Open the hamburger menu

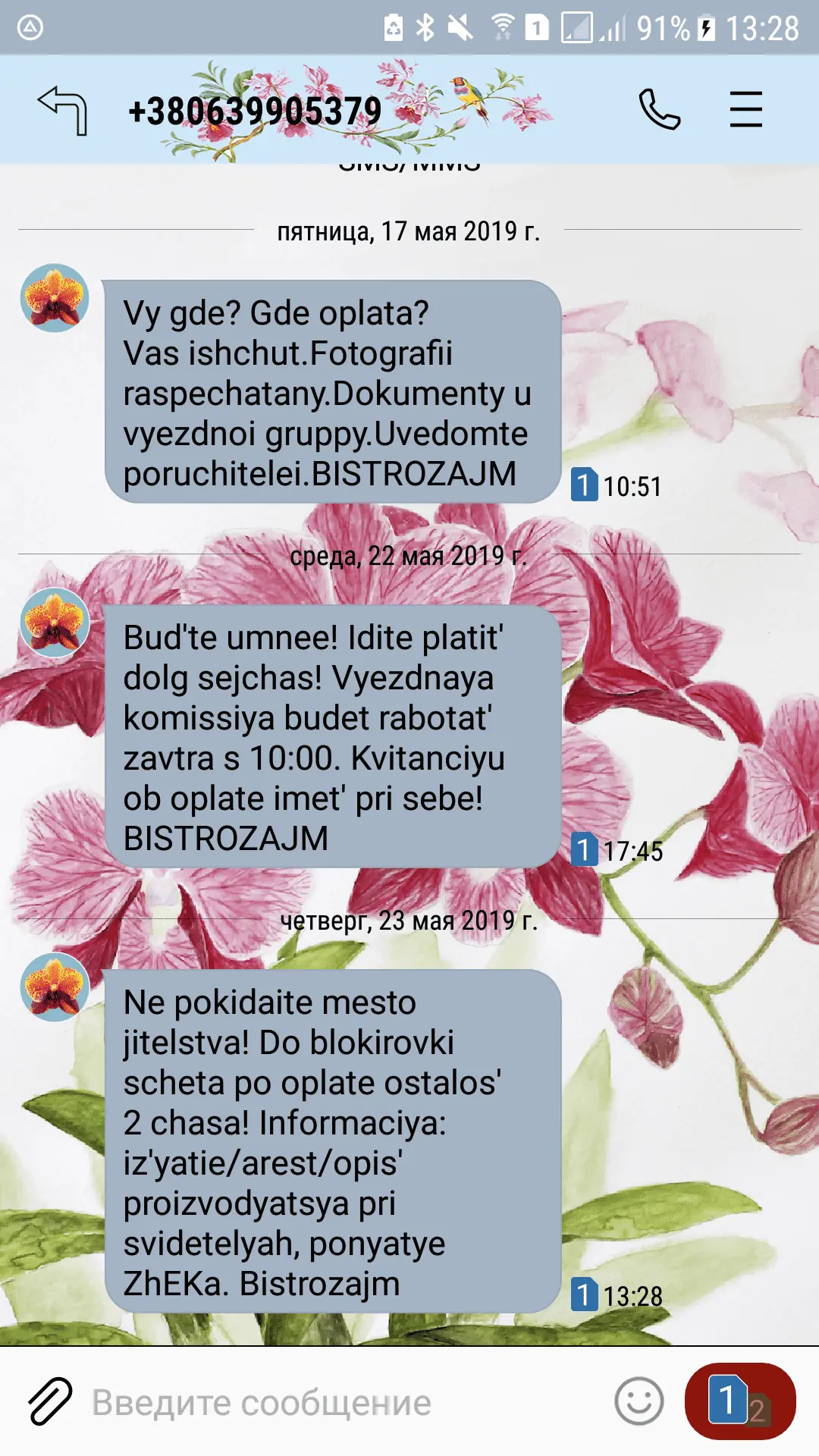click(x=745, y=110)
